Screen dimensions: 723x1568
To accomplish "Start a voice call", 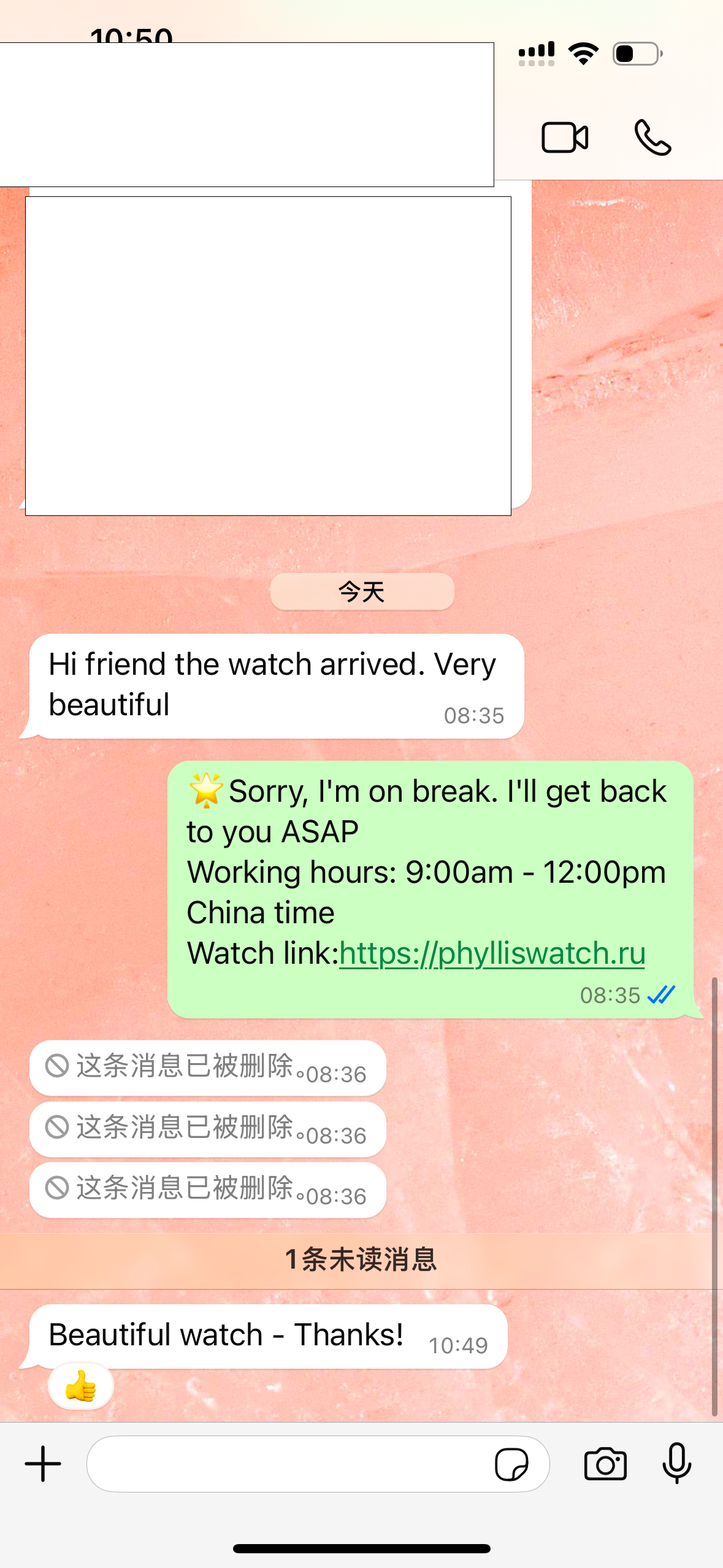I will (652, 137).
